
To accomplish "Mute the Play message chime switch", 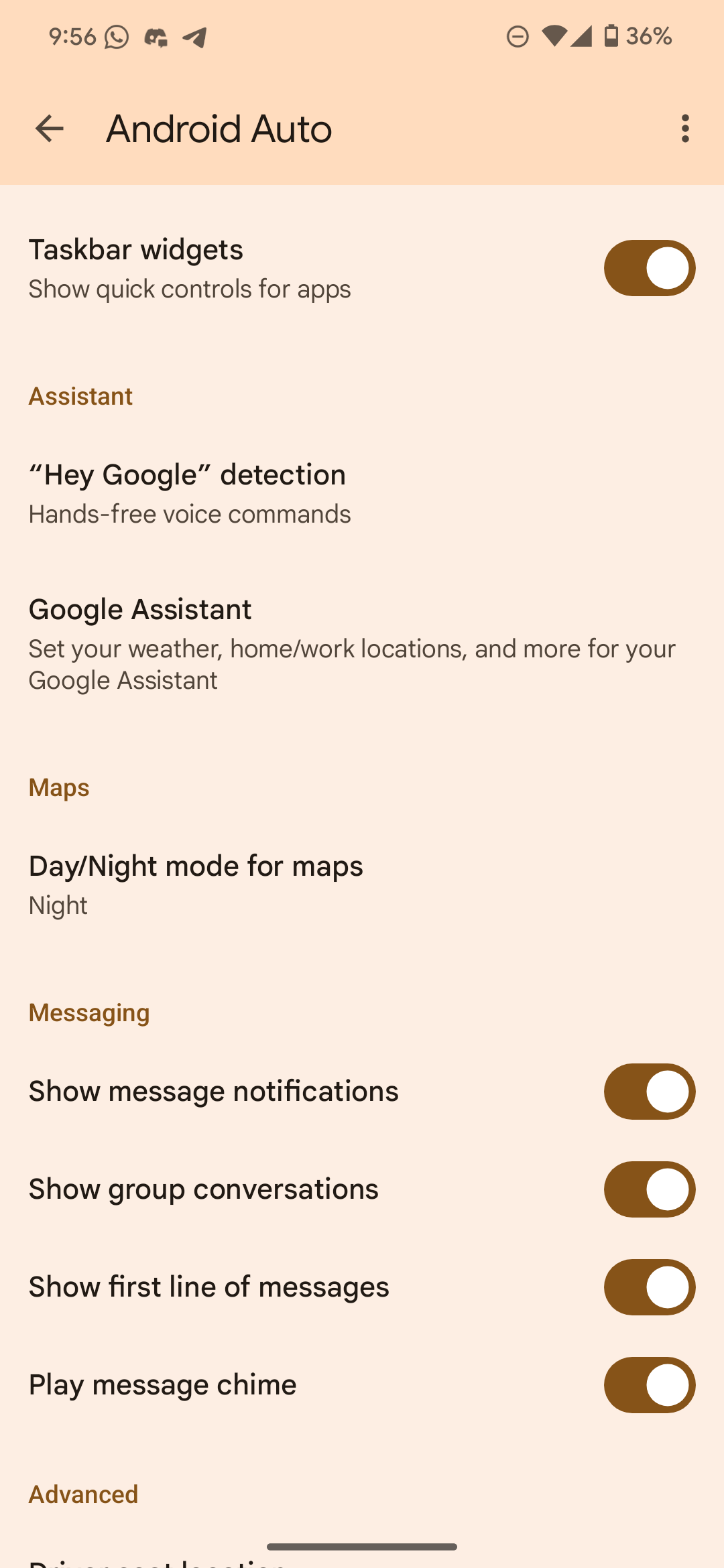I will pos(649,1385).
